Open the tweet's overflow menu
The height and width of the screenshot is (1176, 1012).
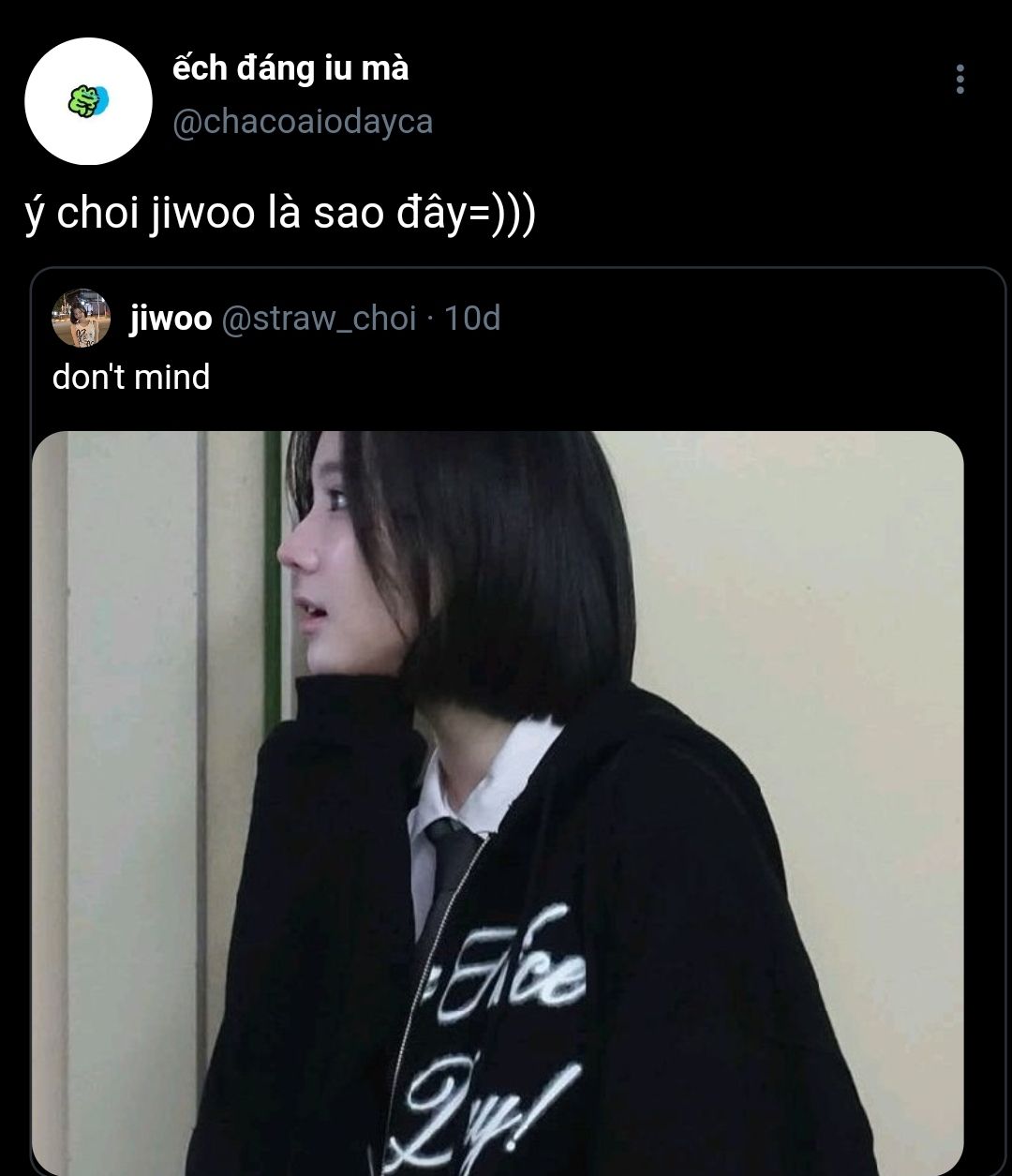pos(960,80)
